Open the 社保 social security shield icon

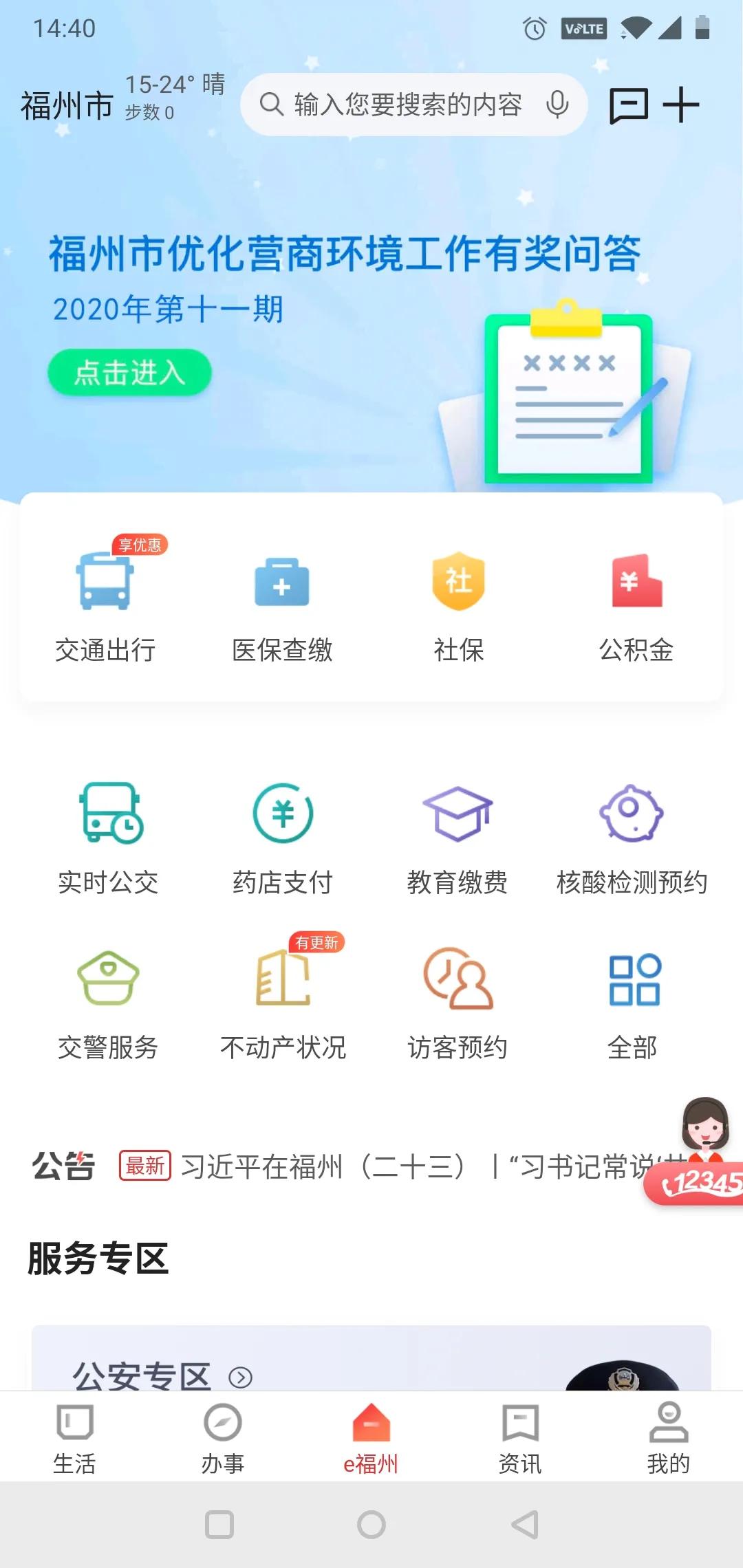click(457, 581)
